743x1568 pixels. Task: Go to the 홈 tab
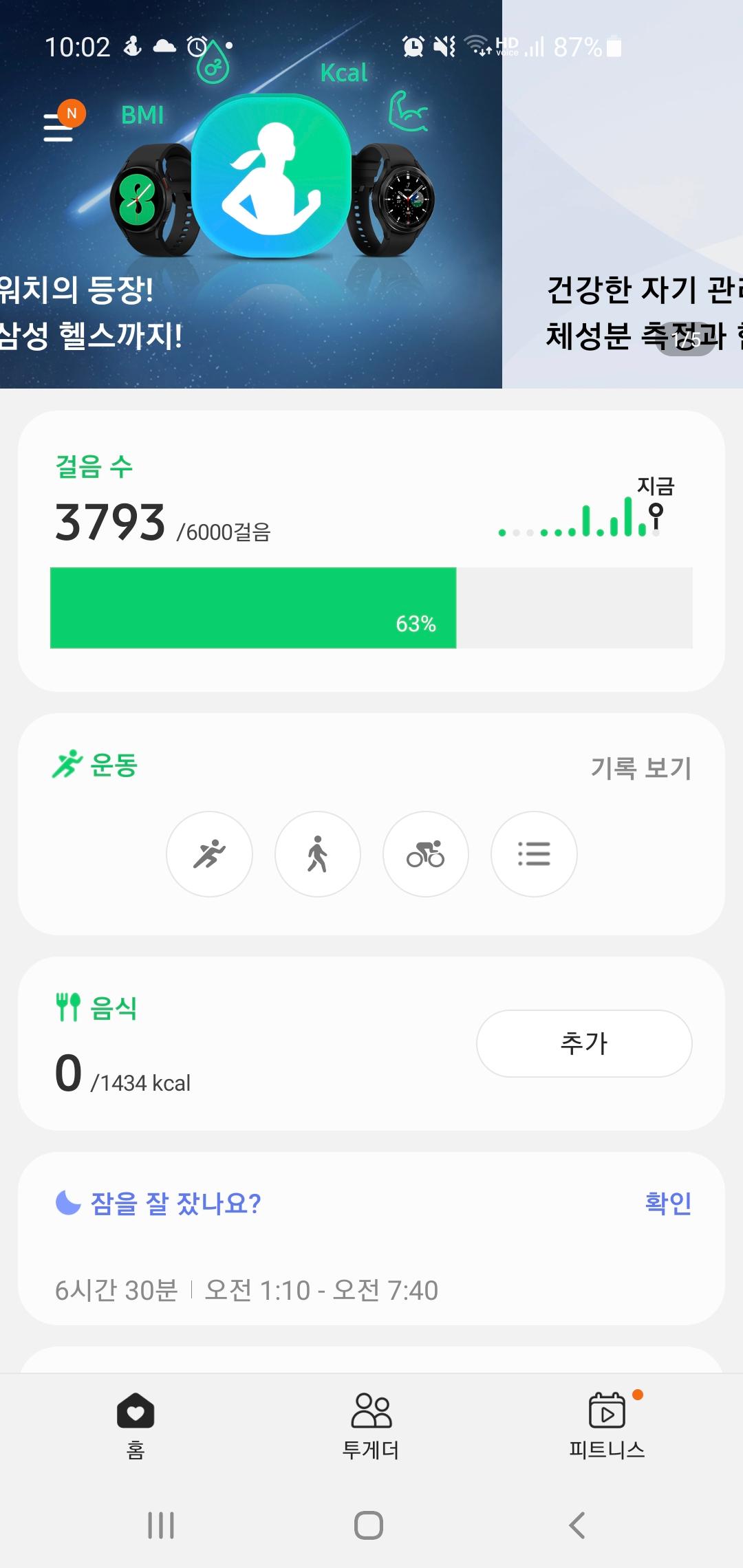(136, 1425)
